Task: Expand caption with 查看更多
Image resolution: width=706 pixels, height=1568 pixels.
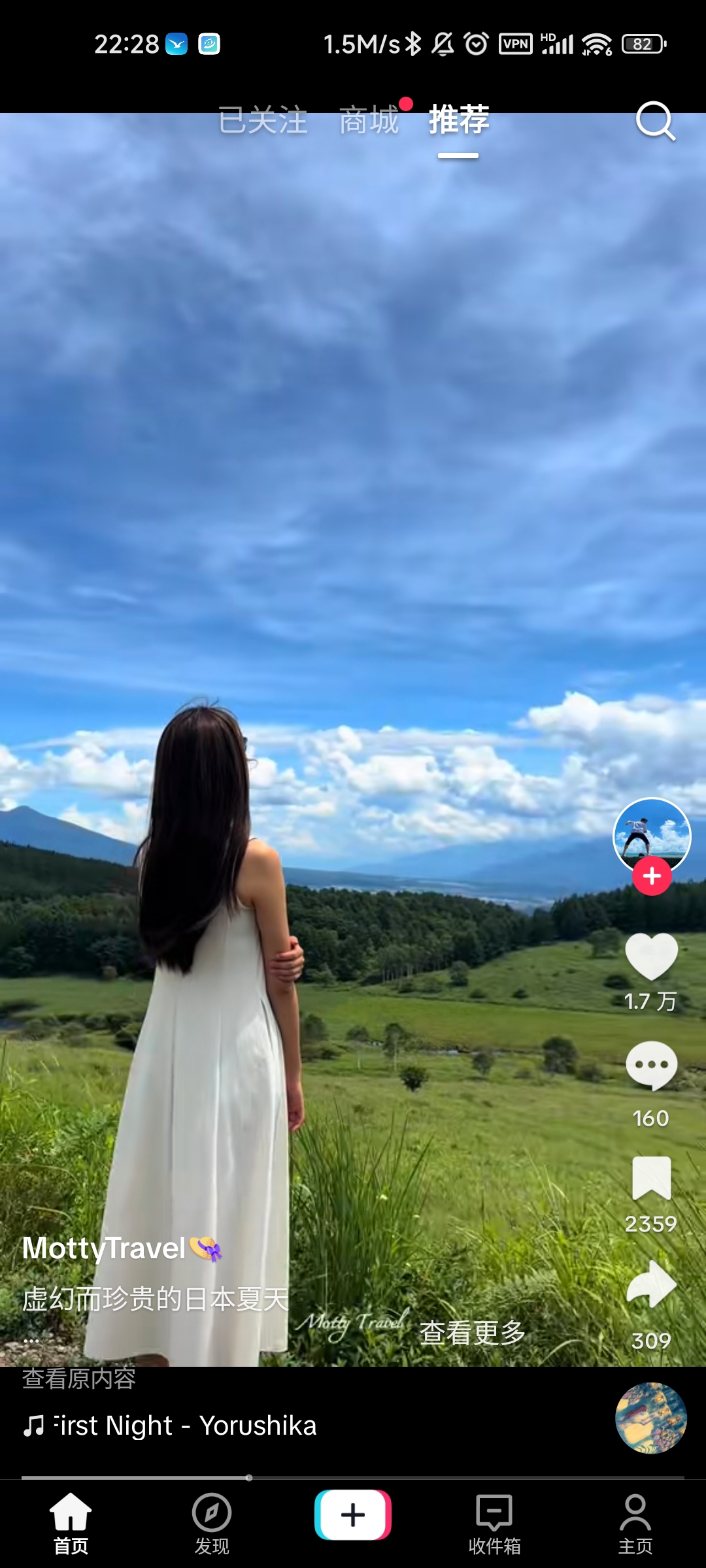Action: (473, 1333)
